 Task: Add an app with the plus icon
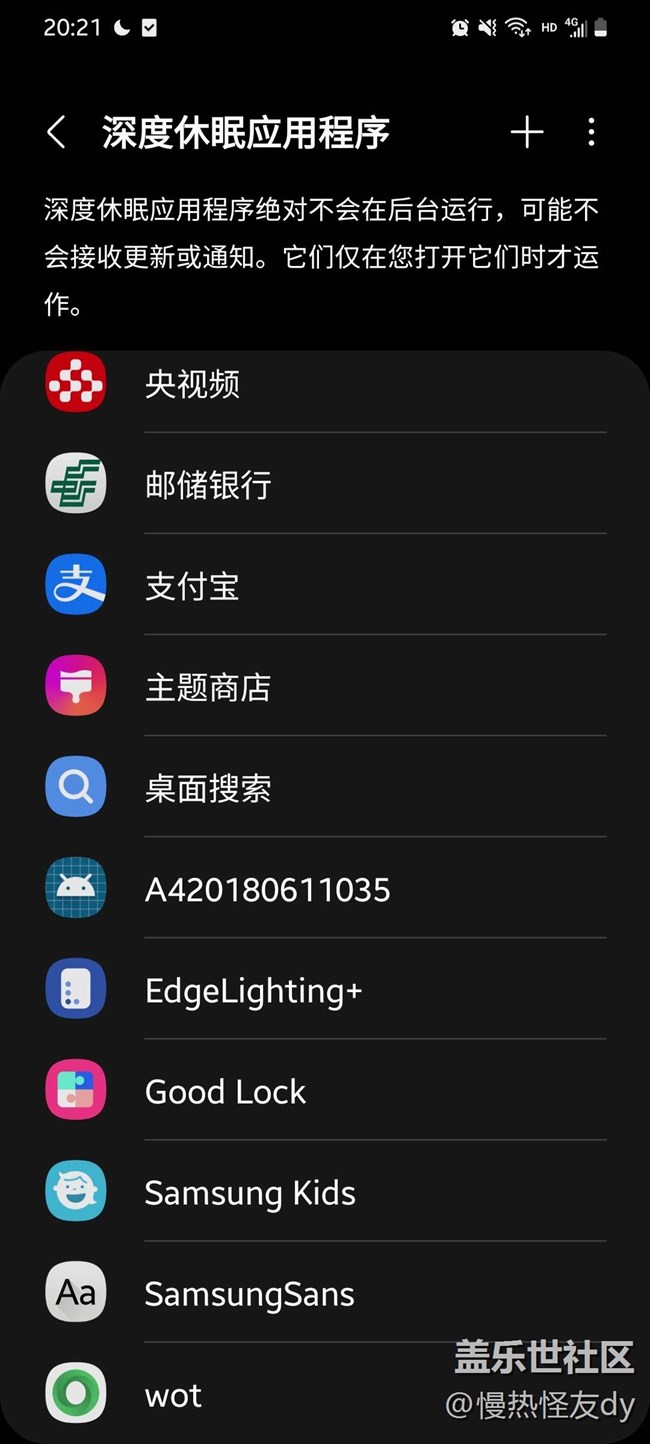(527, 132)
